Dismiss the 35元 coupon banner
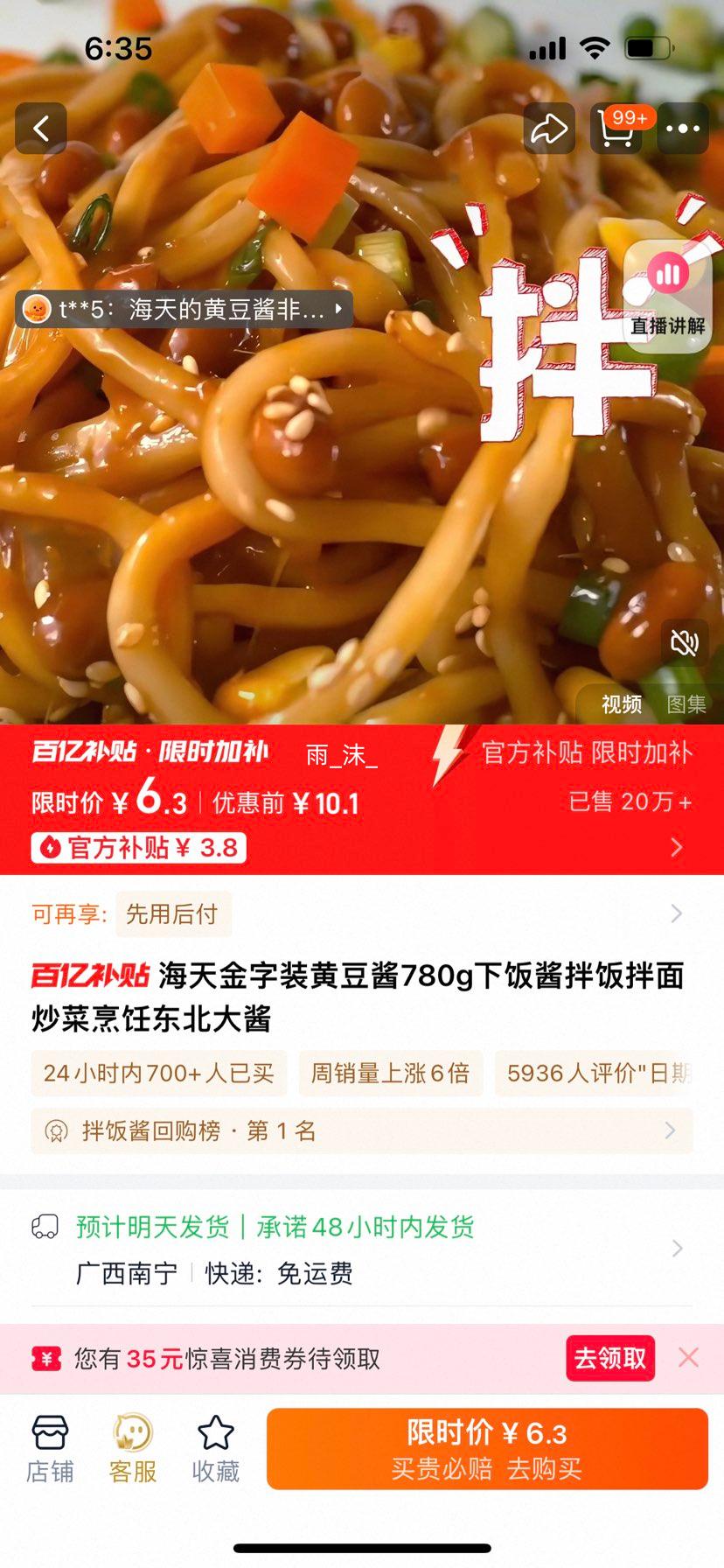Screen dimensions: 724x1568 688,1357
